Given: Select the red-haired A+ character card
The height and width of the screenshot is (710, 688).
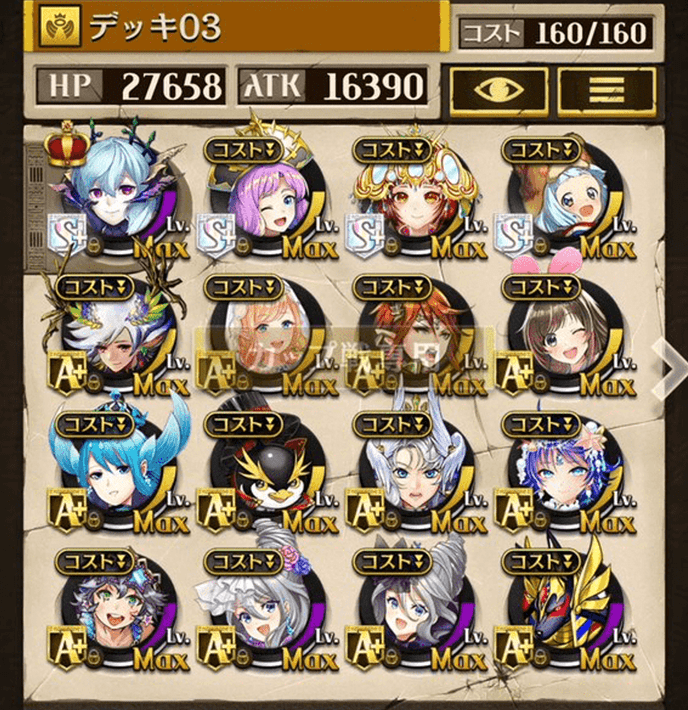Looking at the screenshot, I should (410, 340).
